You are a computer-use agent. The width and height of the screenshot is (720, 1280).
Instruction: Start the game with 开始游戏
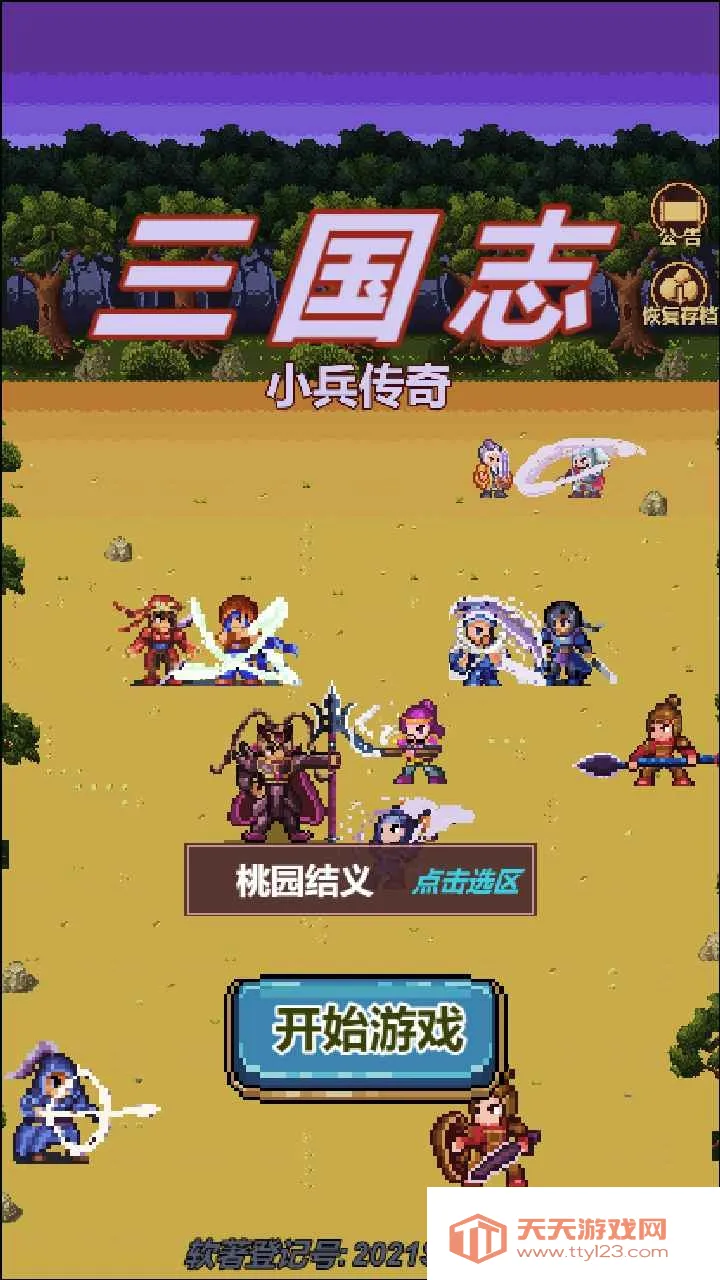point(367,1032)
